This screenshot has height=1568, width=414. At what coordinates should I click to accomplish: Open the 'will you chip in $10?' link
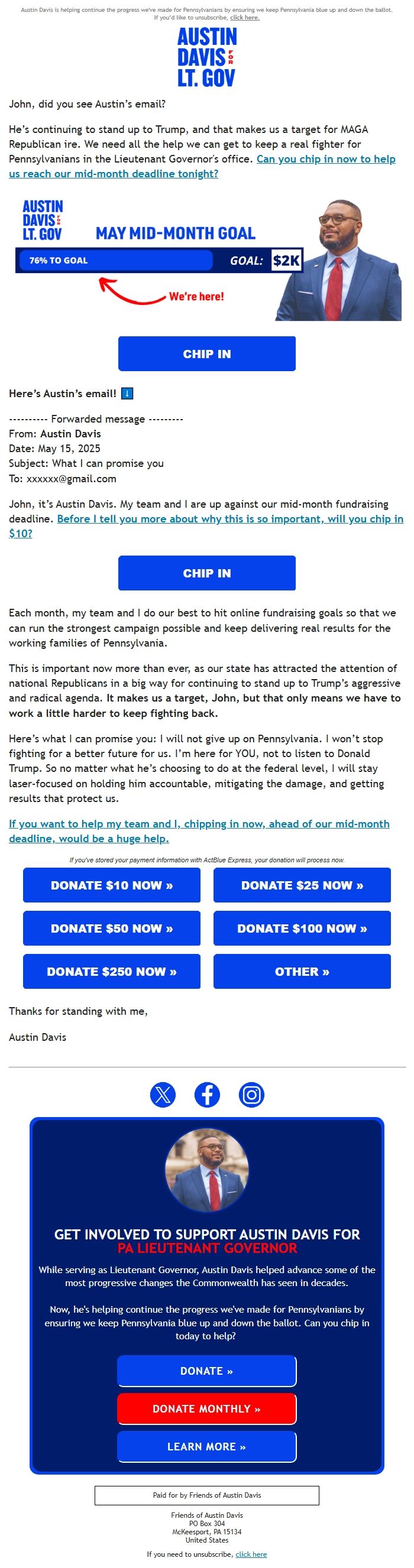229,518
